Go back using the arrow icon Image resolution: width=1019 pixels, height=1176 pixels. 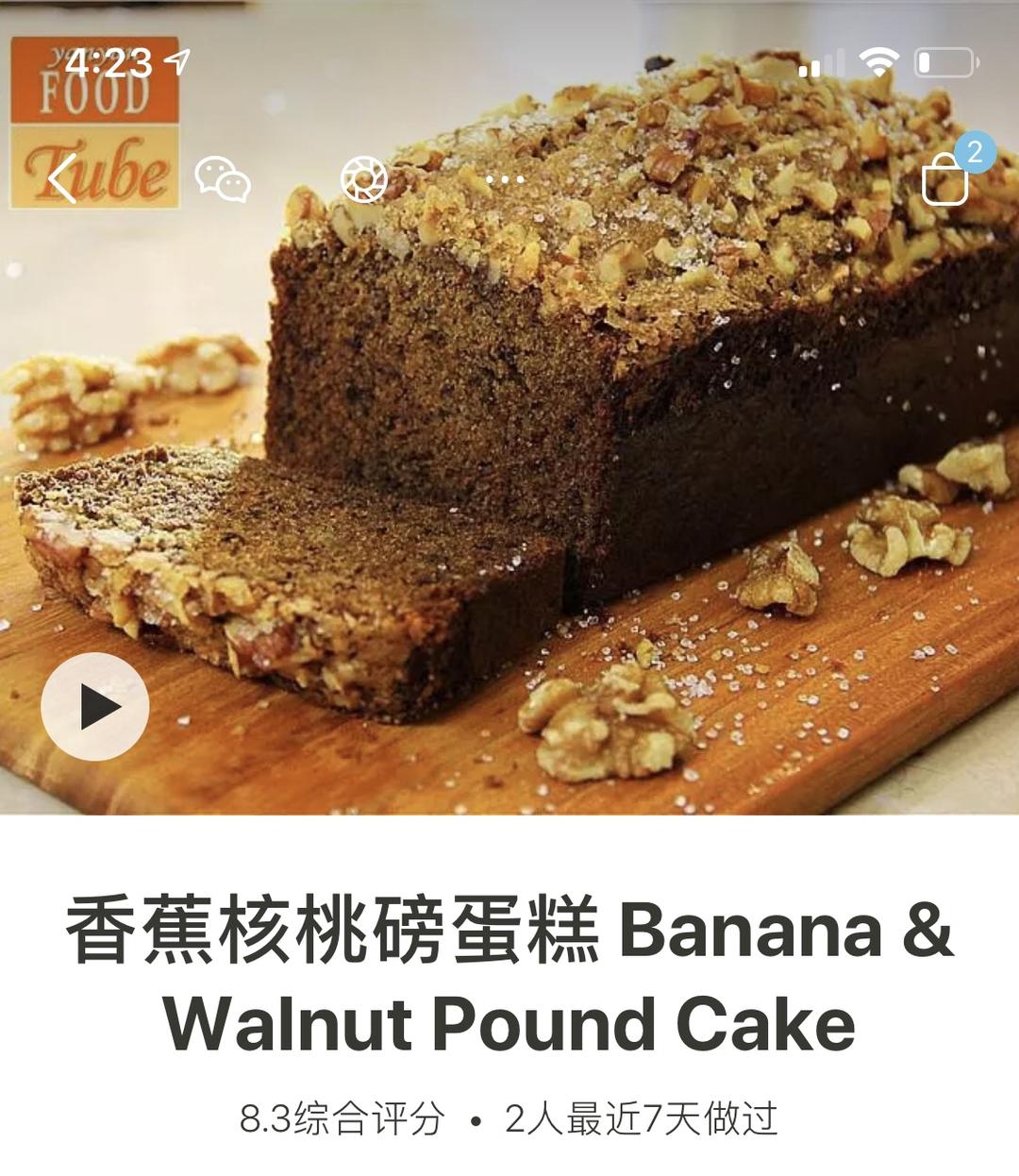click(x=62, y=178)
